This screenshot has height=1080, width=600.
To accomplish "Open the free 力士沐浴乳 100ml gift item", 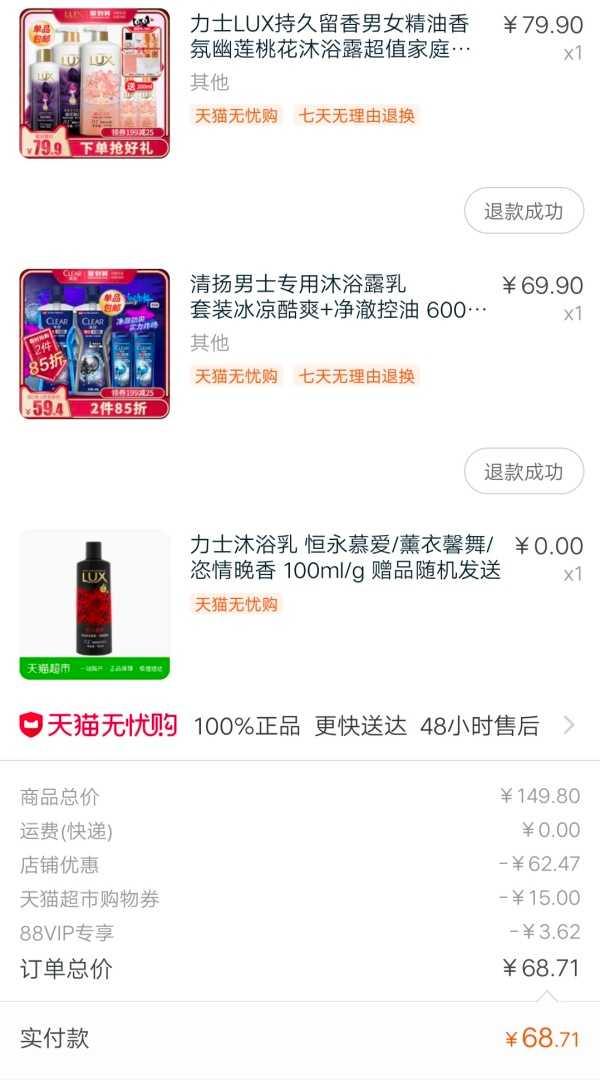I will tap(345, 559).
